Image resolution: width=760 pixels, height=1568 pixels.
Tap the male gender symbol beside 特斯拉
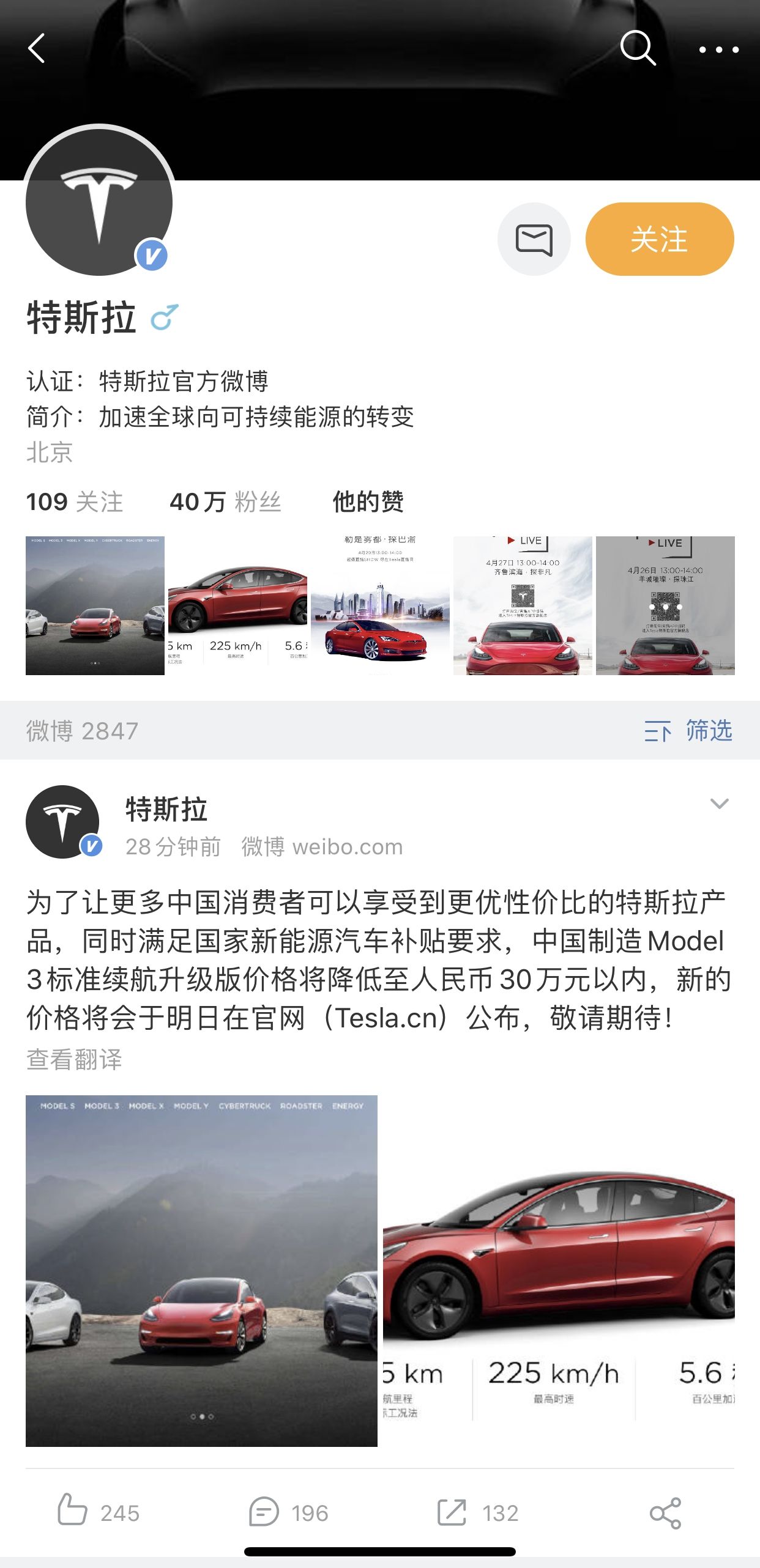pos(164,317)
